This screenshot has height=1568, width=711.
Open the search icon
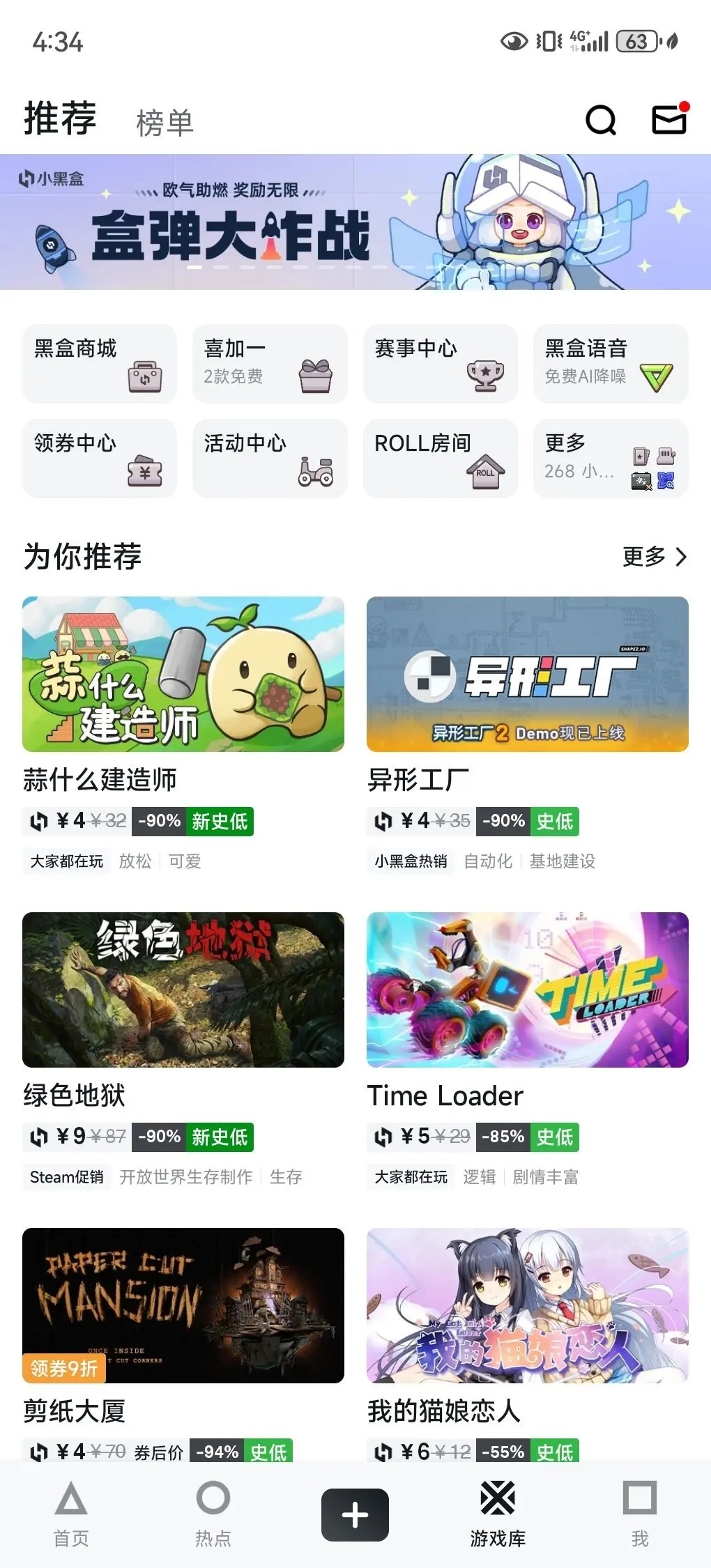pyautogui.click(x=600, y=120)
